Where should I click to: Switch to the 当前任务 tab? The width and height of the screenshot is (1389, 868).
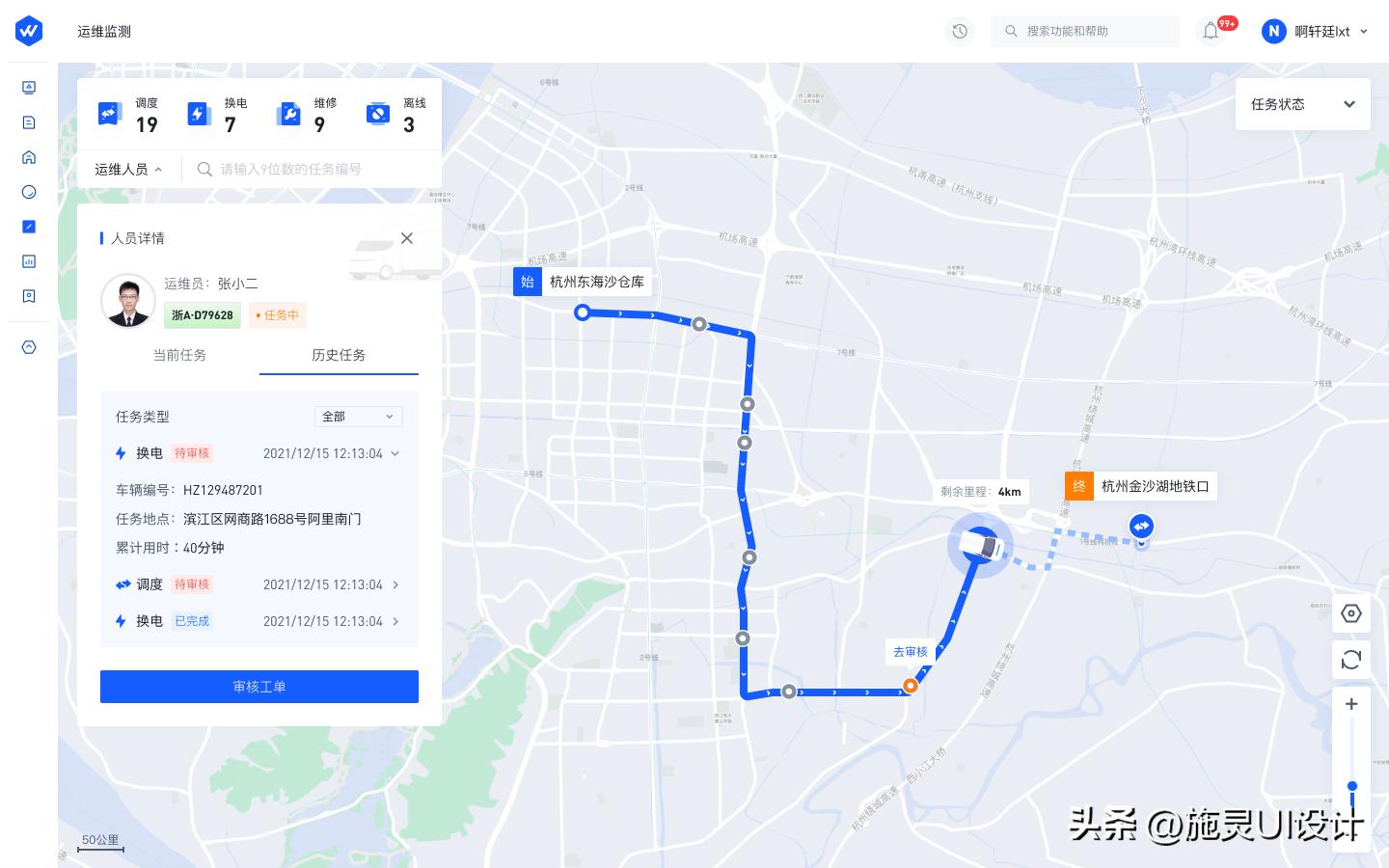(179, 355)
